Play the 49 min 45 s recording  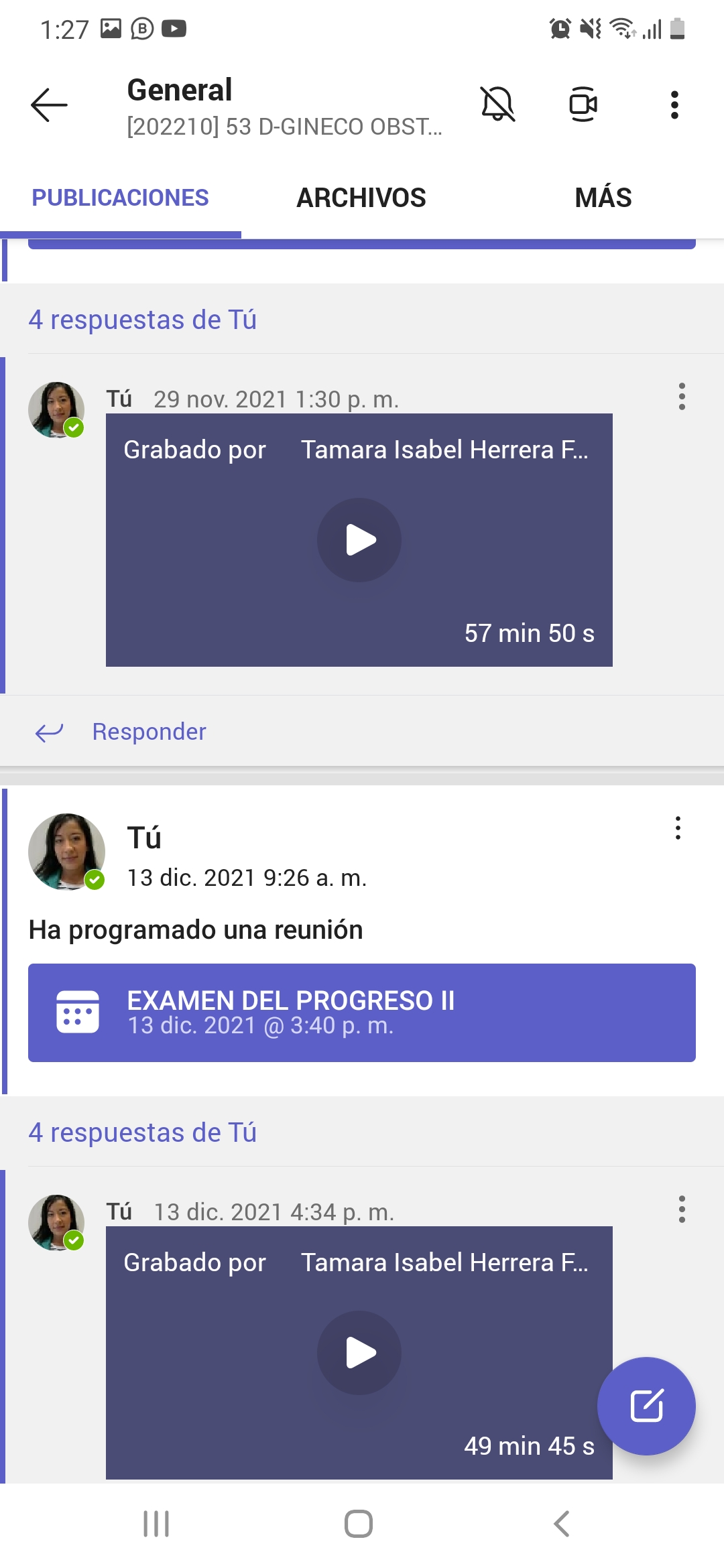coord(359,1353)
